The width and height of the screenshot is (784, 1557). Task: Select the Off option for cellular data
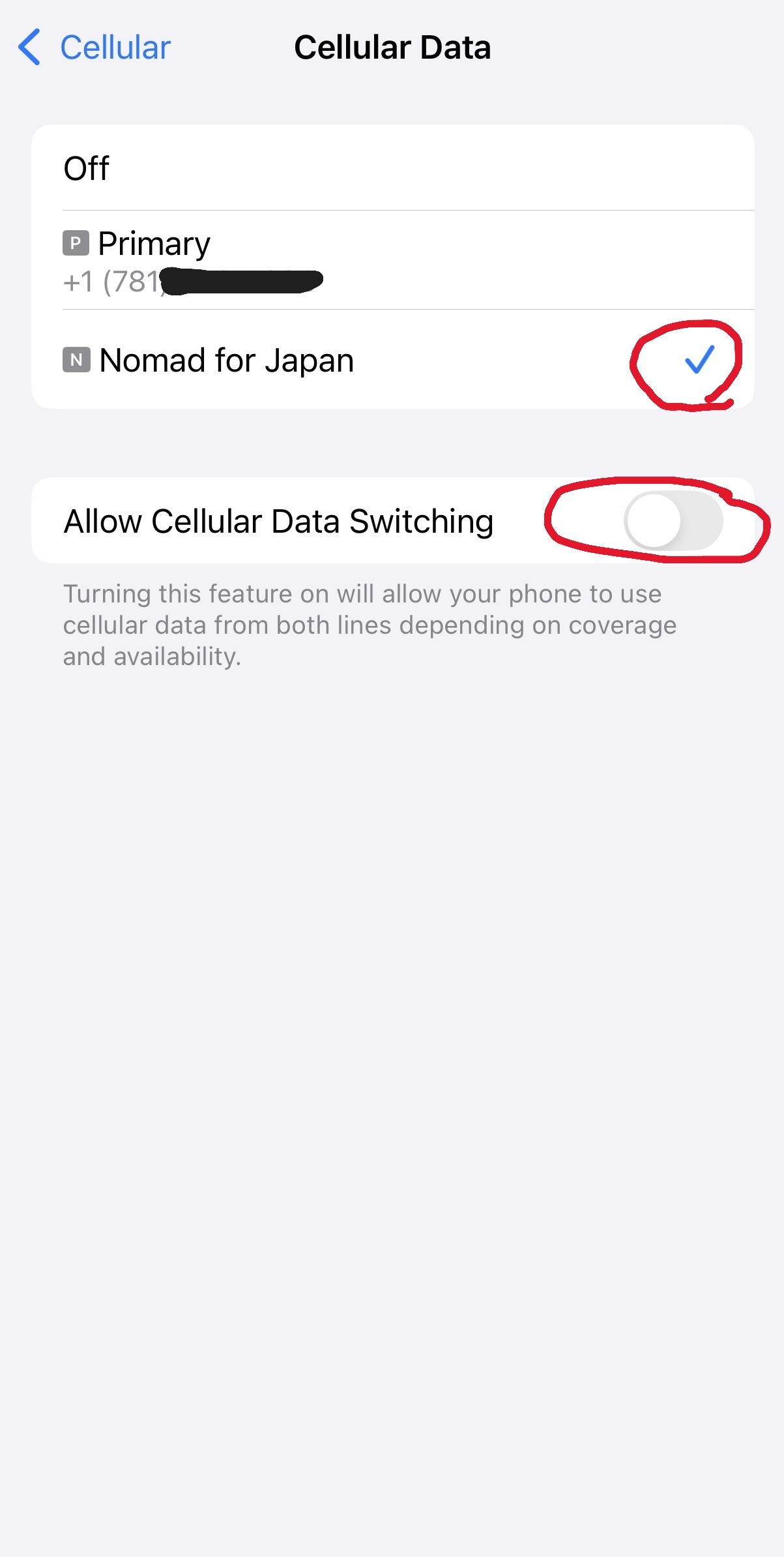[x=391, y=168]
